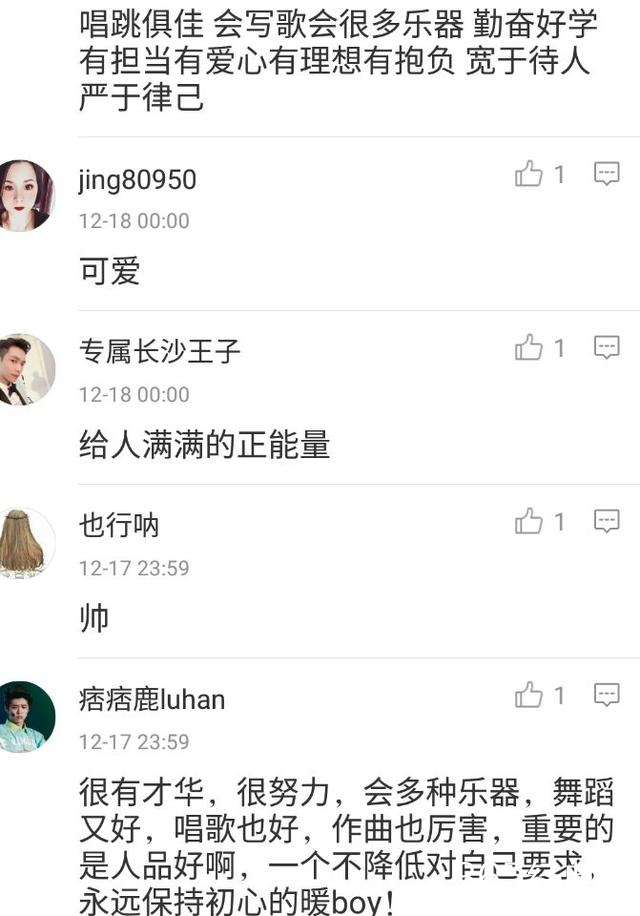View 痞痞鹿luhan's profile avatar
This screenshot has width=640, height=916.
[x=27, y=716]
